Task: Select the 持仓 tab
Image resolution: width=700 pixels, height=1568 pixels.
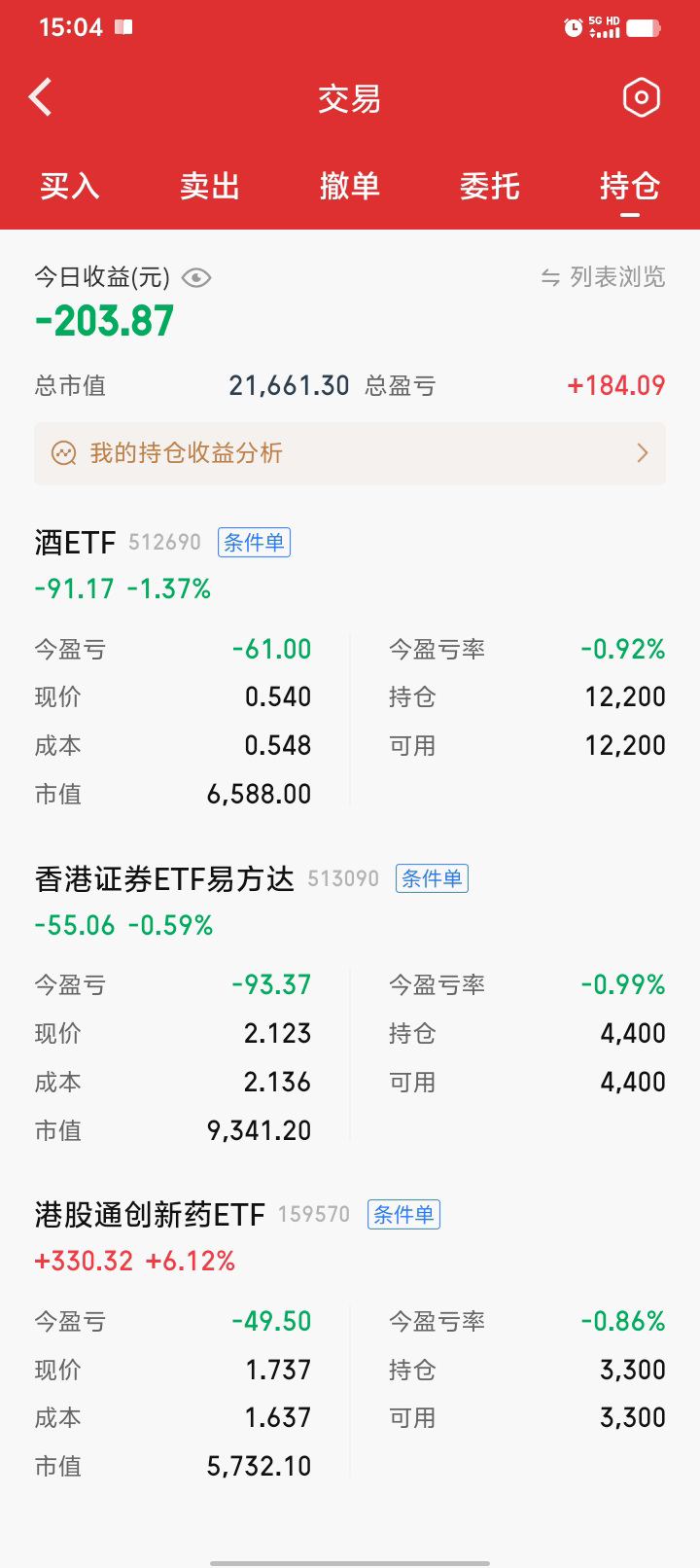Action: tap(630, 185)
